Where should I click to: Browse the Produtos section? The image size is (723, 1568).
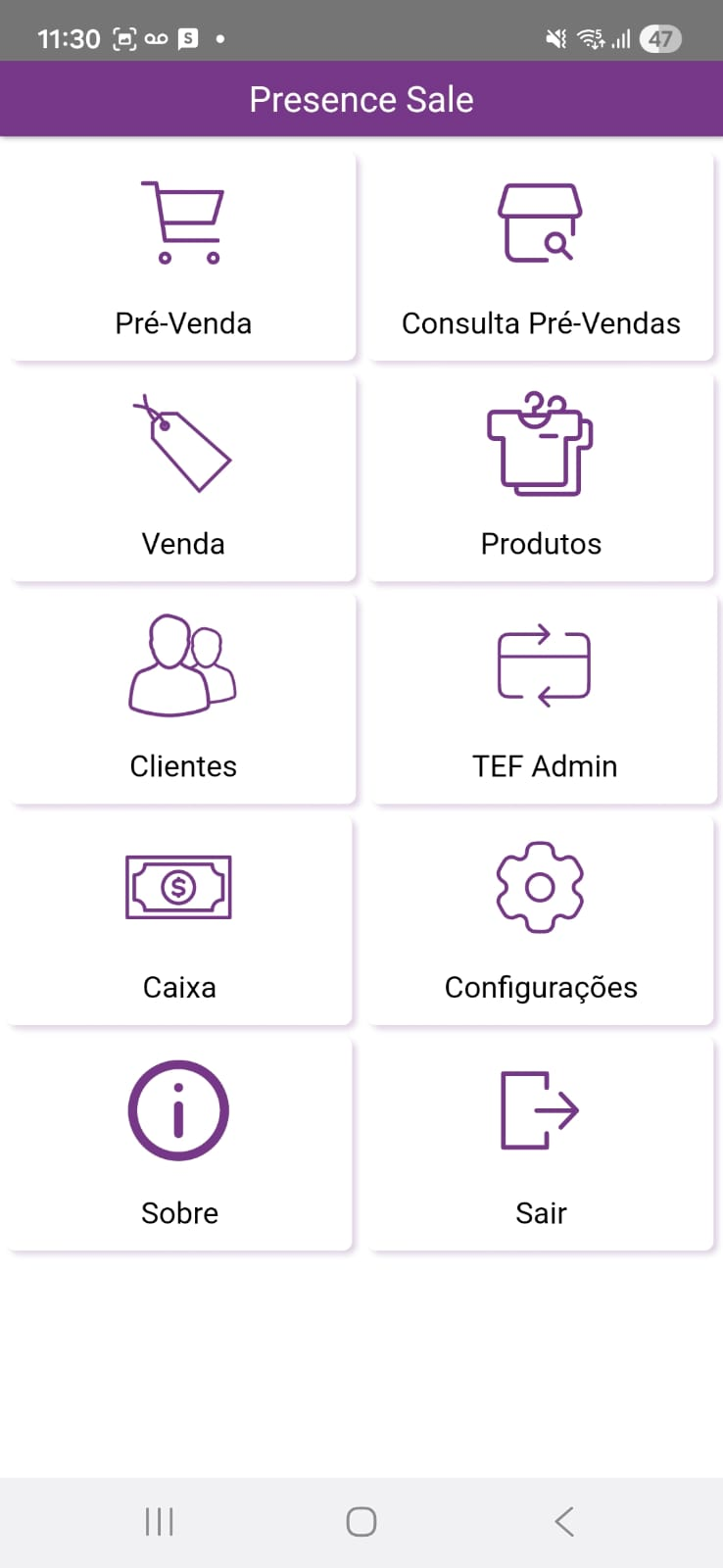[541, 478]
